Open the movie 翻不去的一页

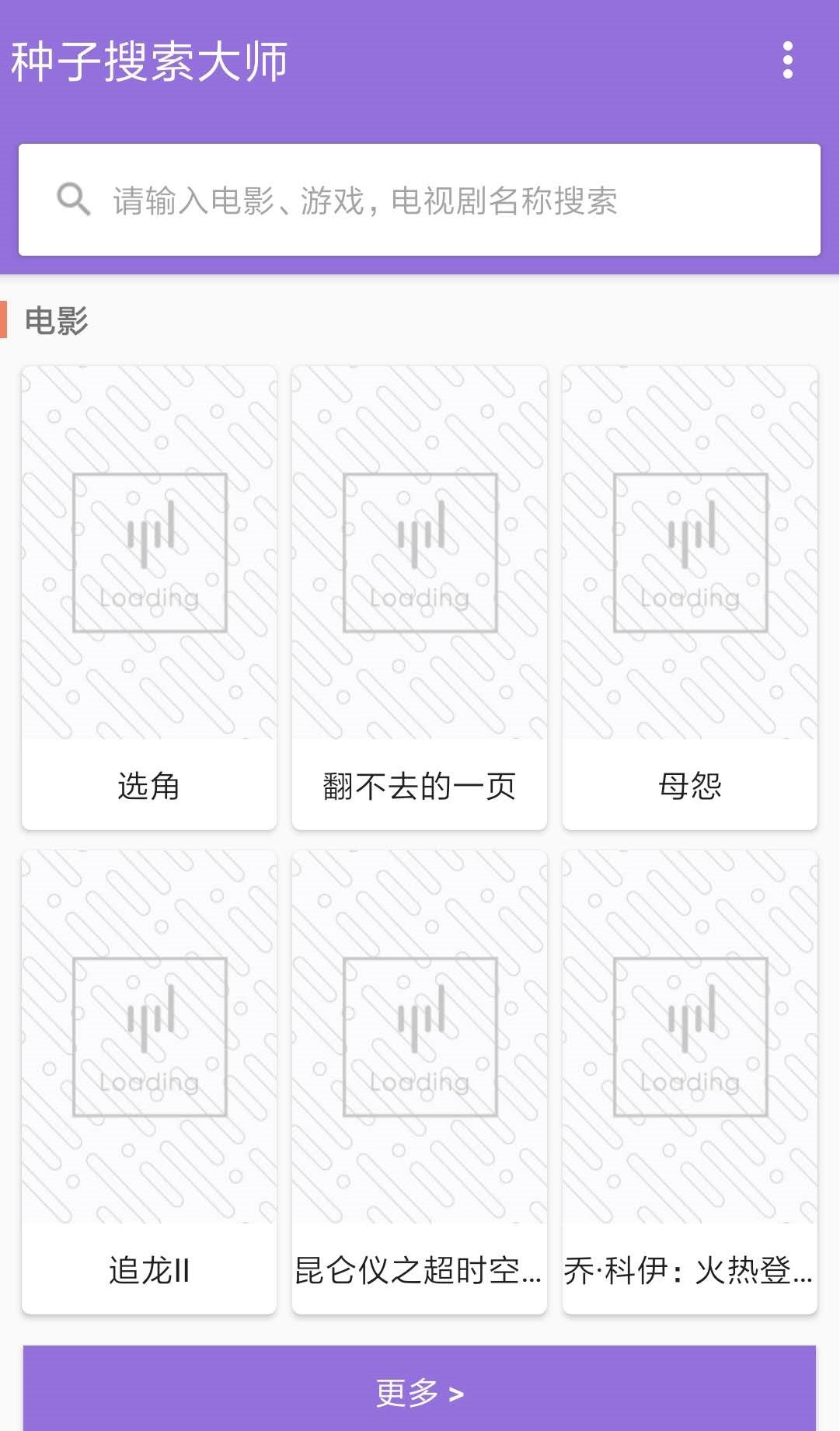click(420, 787)
